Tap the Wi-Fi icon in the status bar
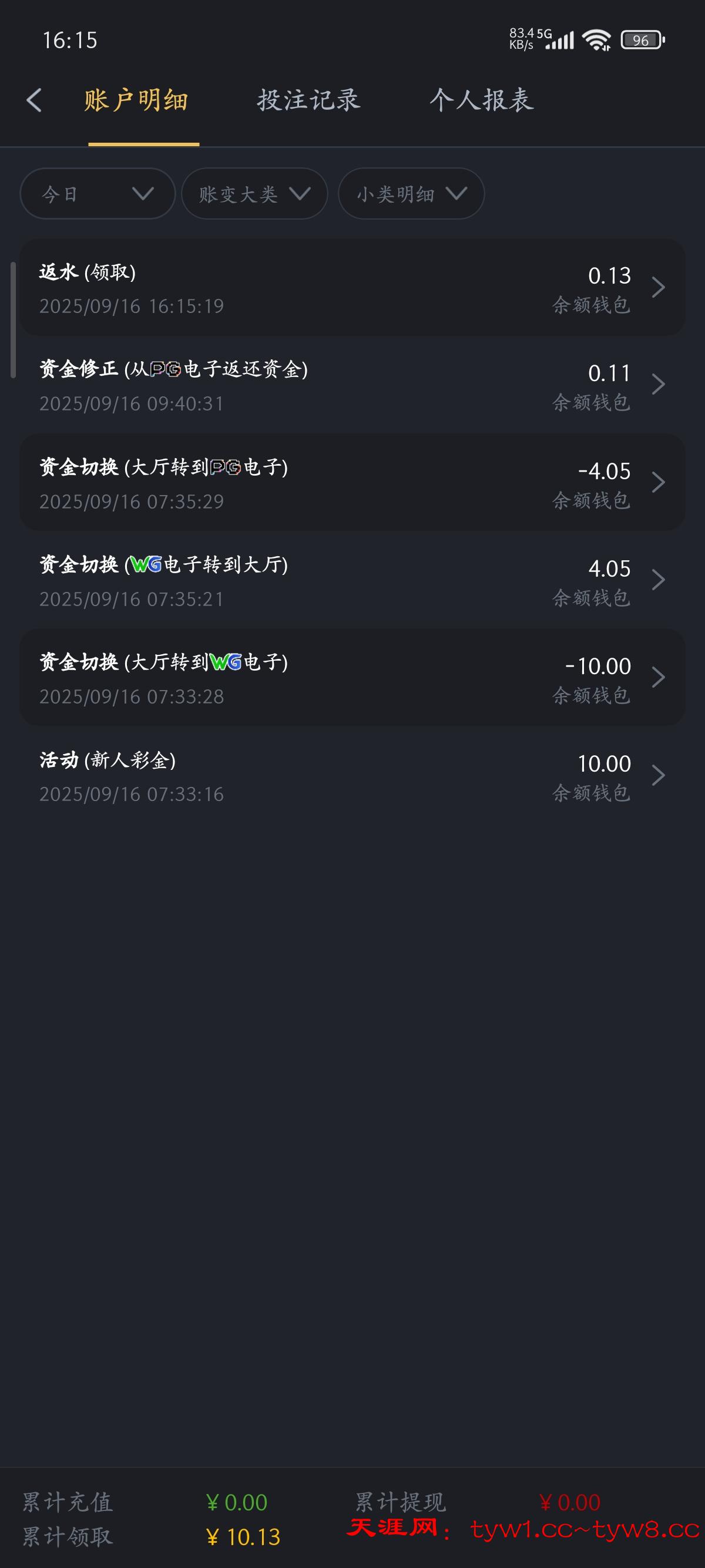 tap(595, 39)
